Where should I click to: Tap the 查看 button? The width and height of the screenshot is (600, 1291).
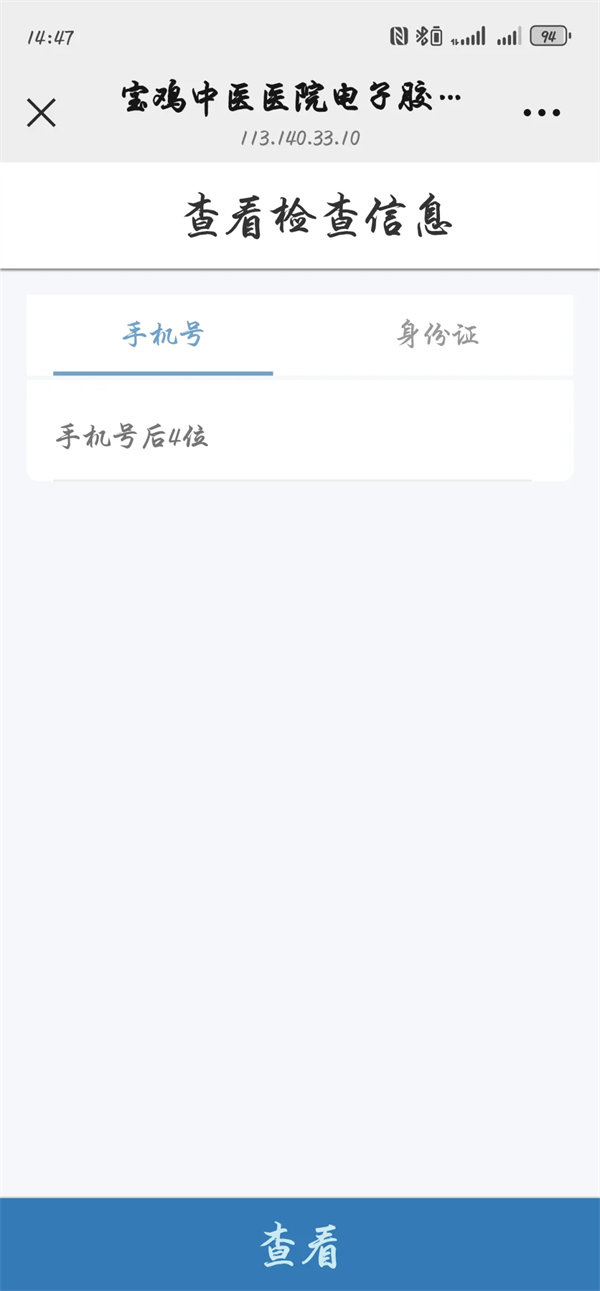pos(300,1245)
